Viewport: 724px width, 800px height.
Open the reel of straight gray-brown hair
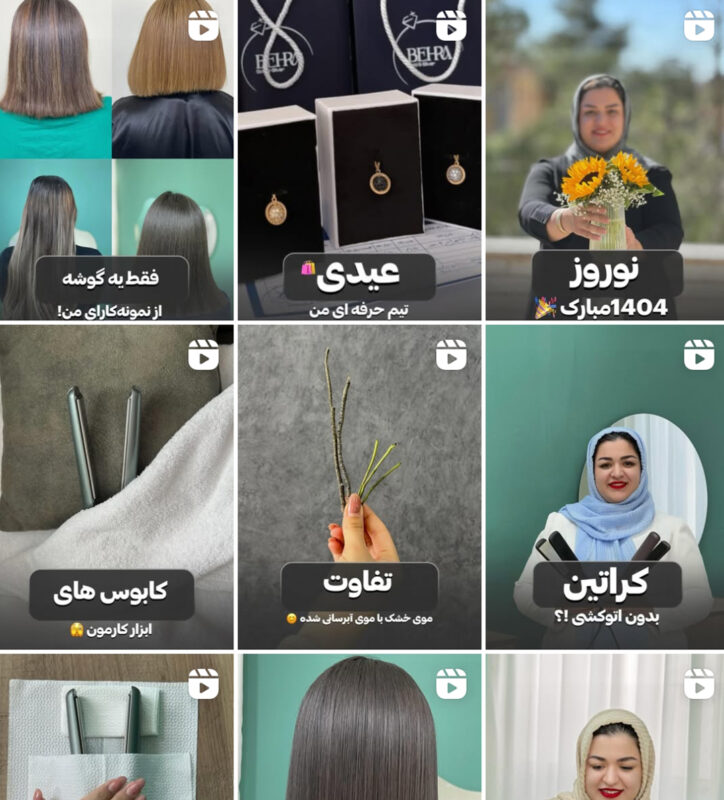pyautogui.click(x=360, y=728)
